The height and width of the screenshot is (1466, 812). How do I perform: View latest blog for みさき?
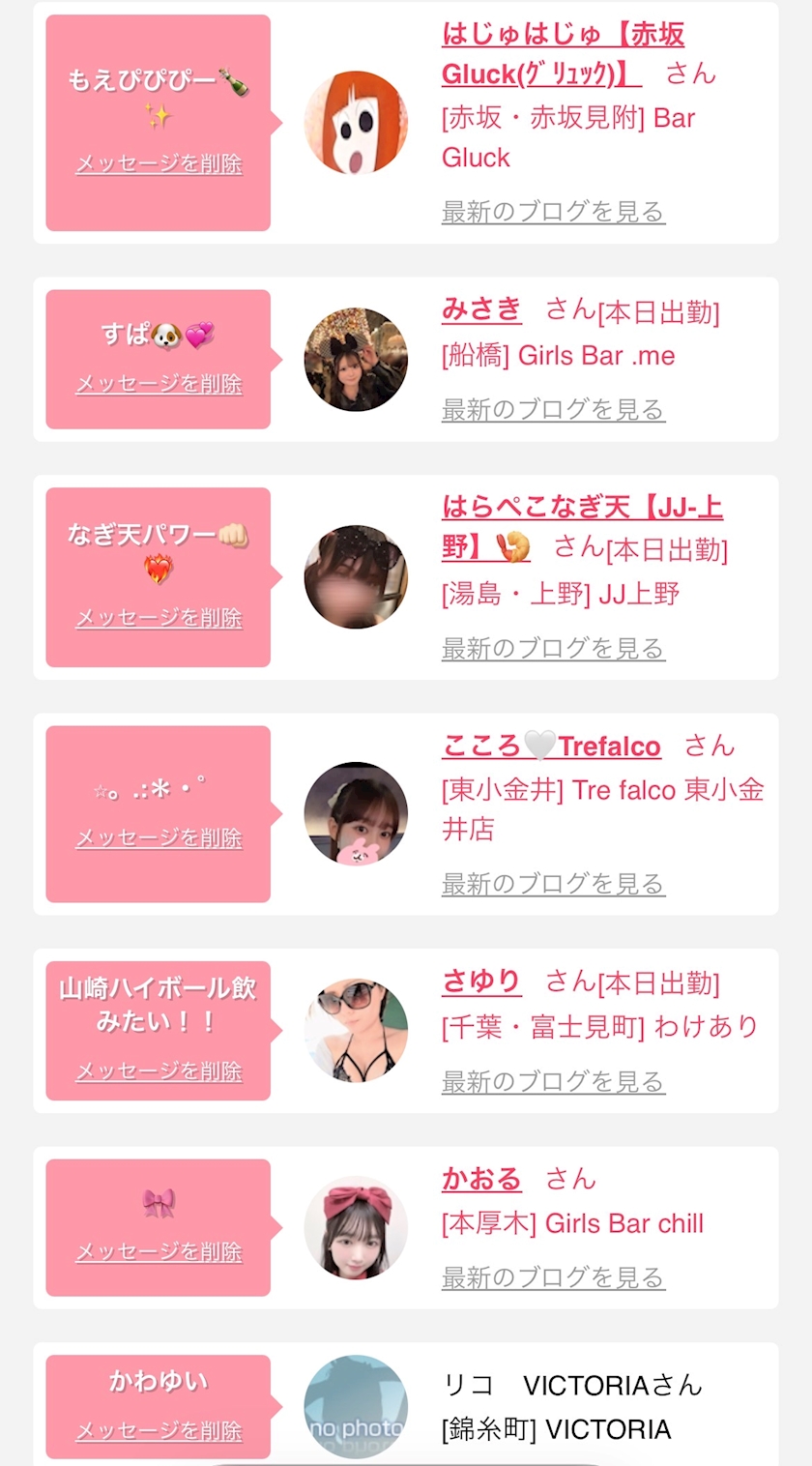tap(553, 410)
